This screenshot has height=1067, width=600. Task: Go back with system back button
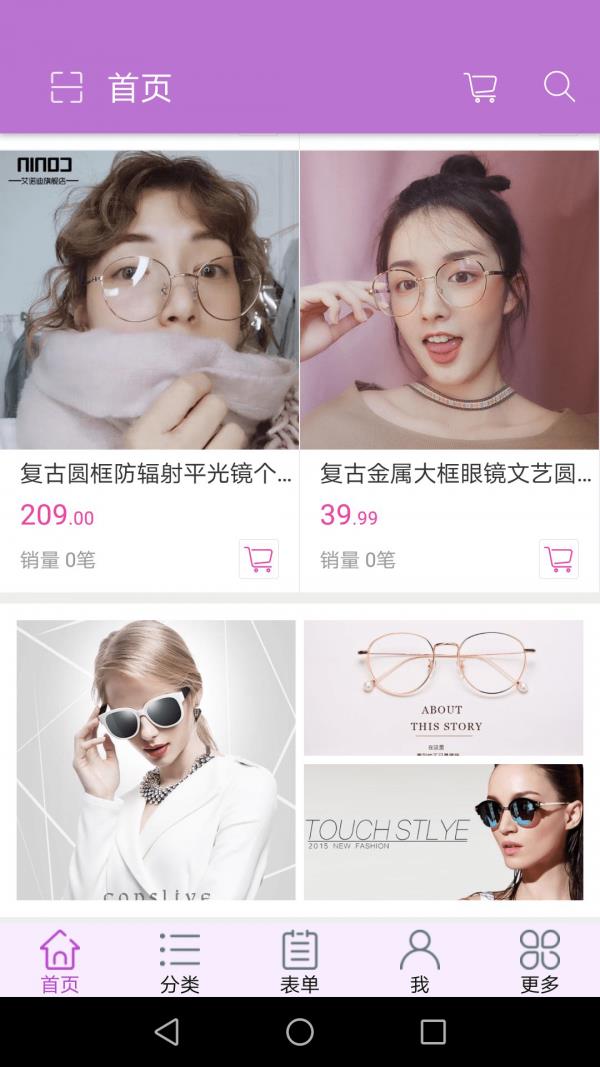coord(167,1032)
